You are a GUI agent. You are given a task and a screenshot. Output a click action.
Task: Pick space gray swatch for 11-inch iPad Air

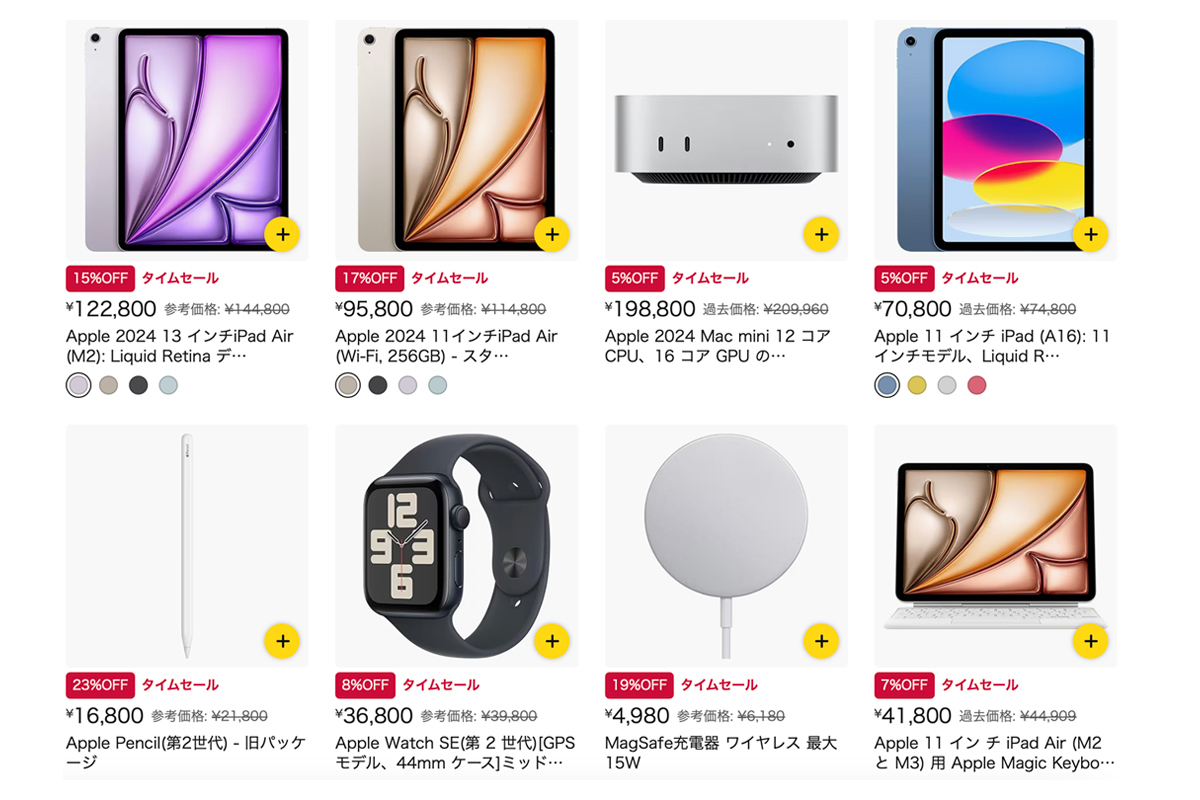(377, 385)
